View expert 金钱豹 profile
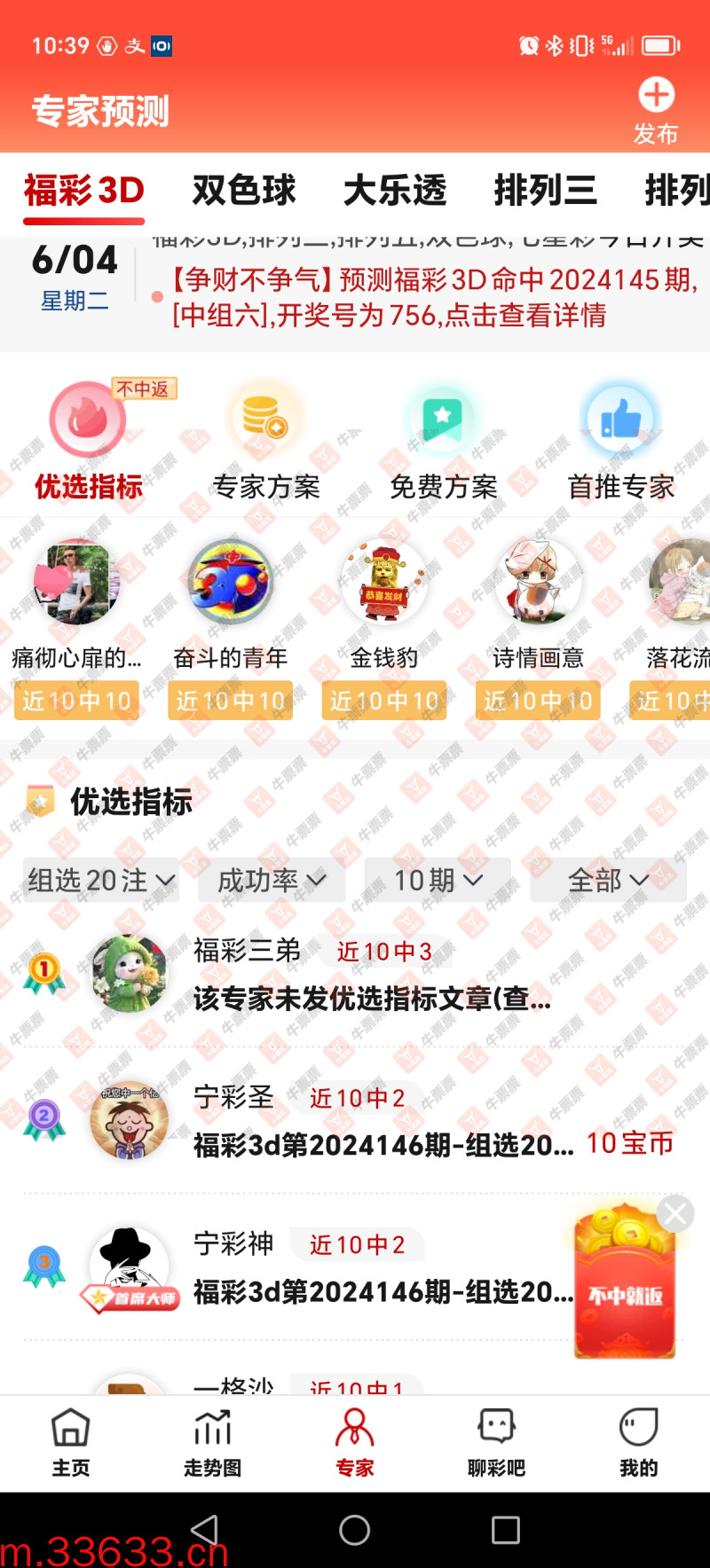710x1568 pixels. [384, 603]
